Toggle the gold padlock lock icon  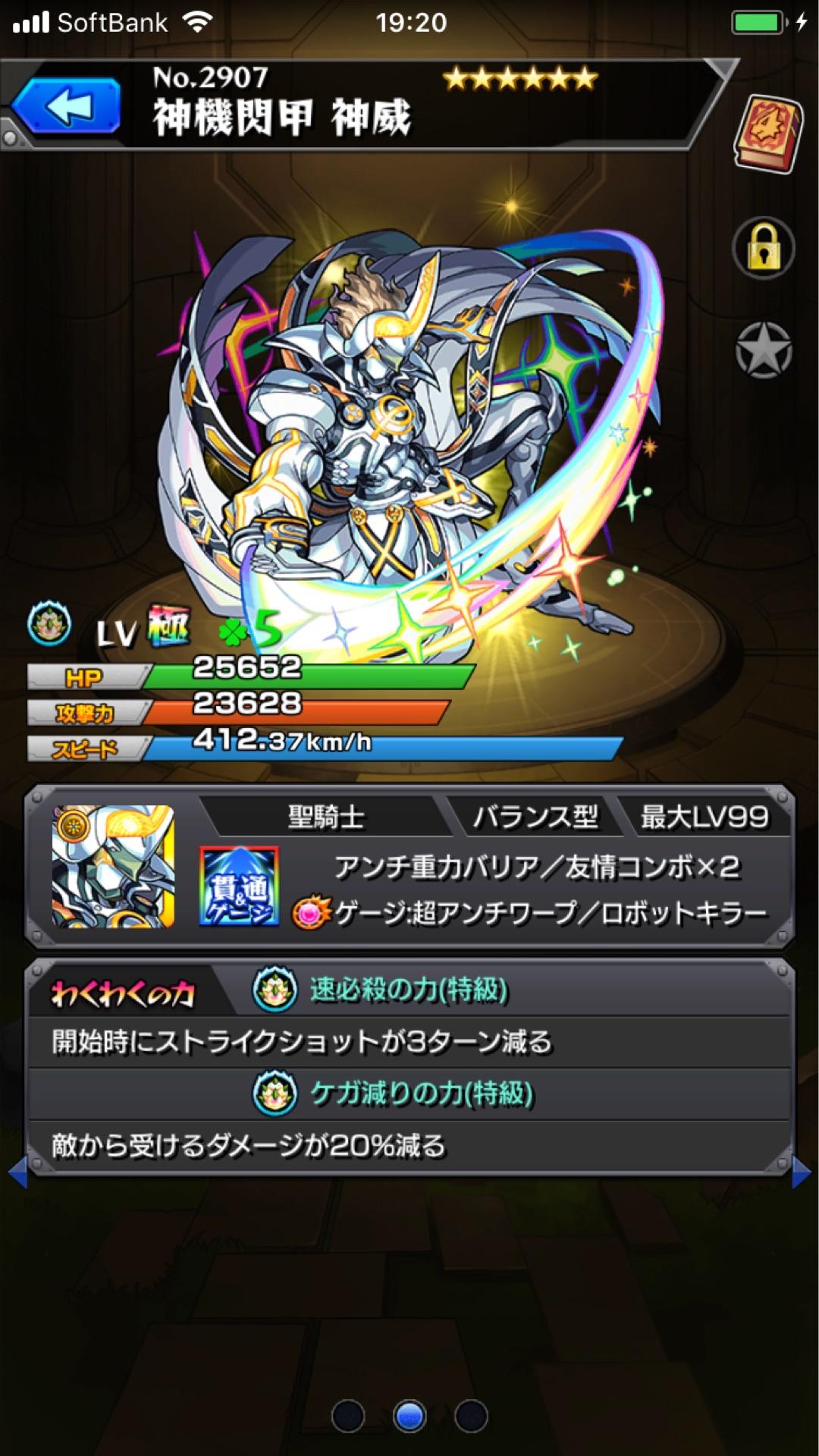(x=763, y=249)
